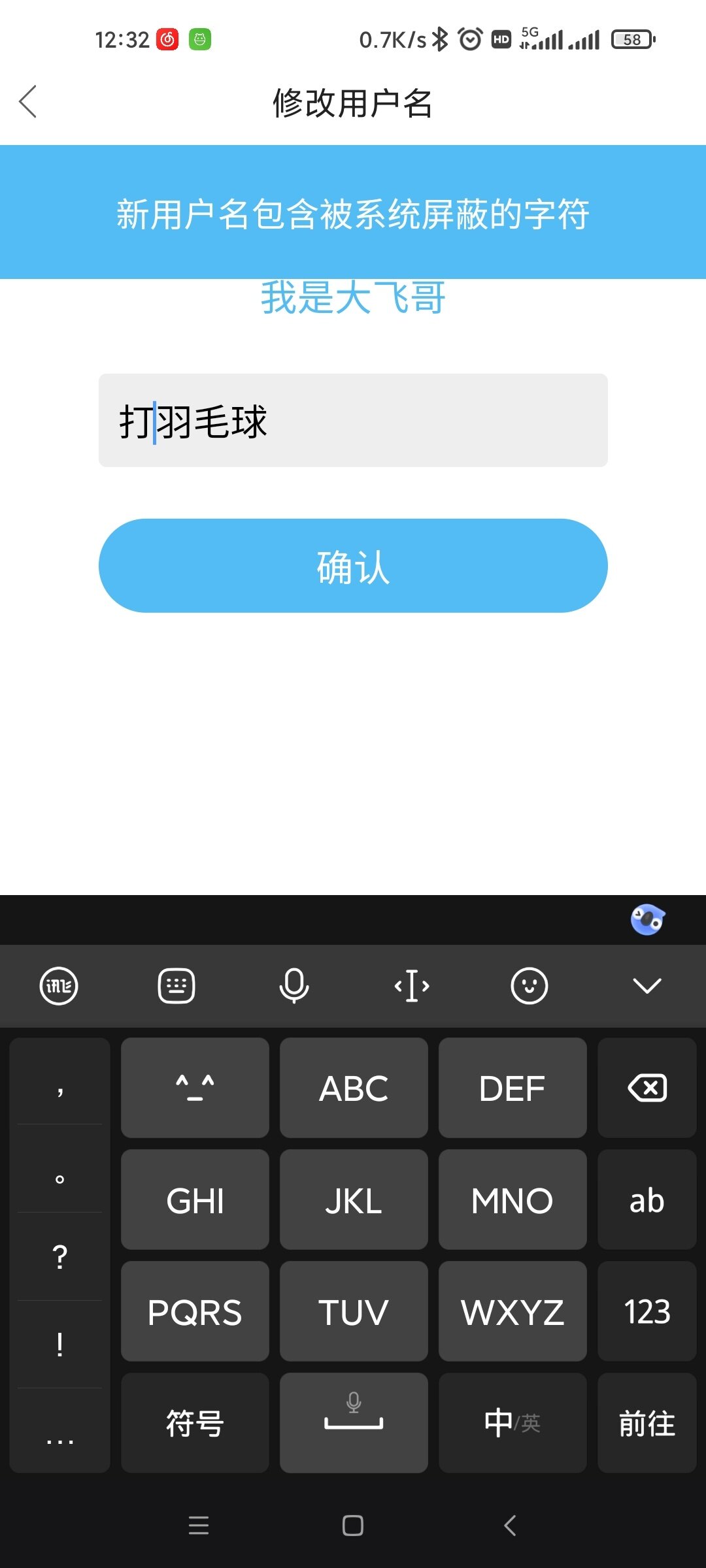This screenshot has width=706, height=1568.
Task: Confirm the new username with 确认
Action: pos(353,566)
